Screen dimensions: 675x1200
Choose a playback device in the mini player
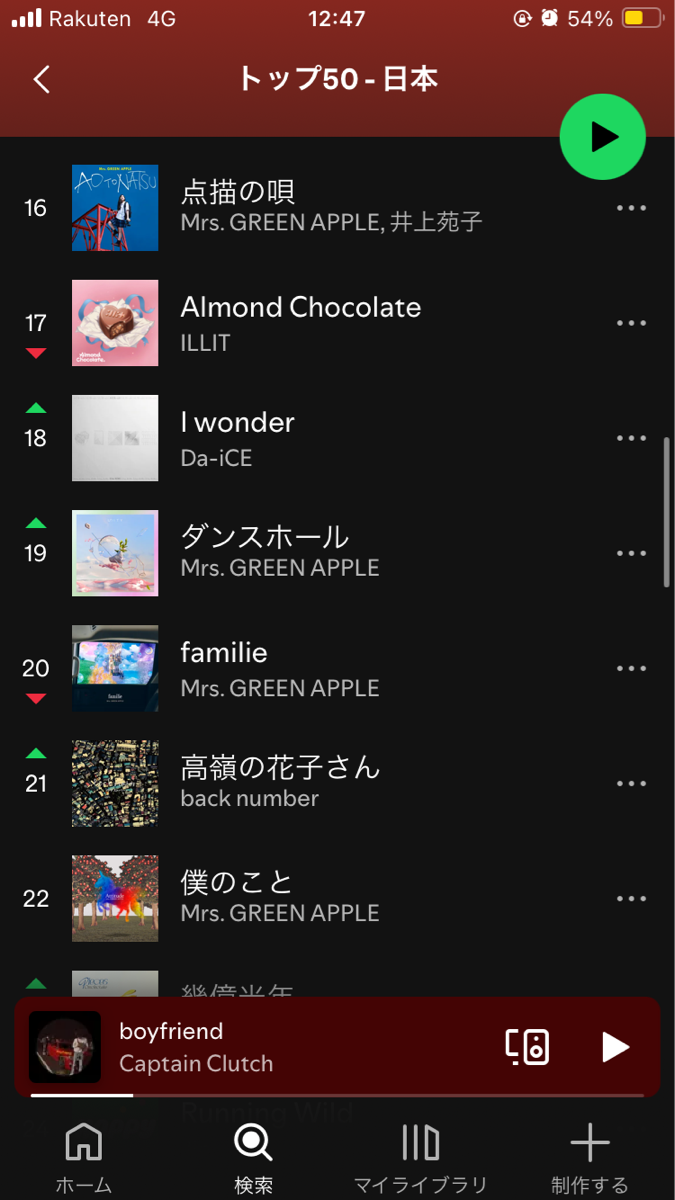point(527,1047)
